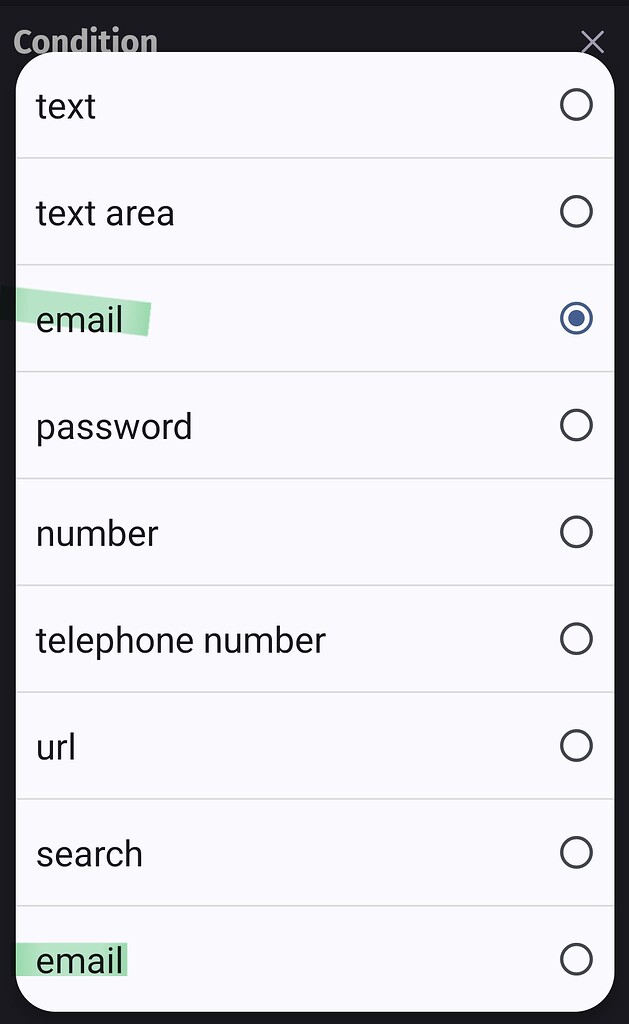Choose the text area option
629x1024 pixels.
[314, 212]
